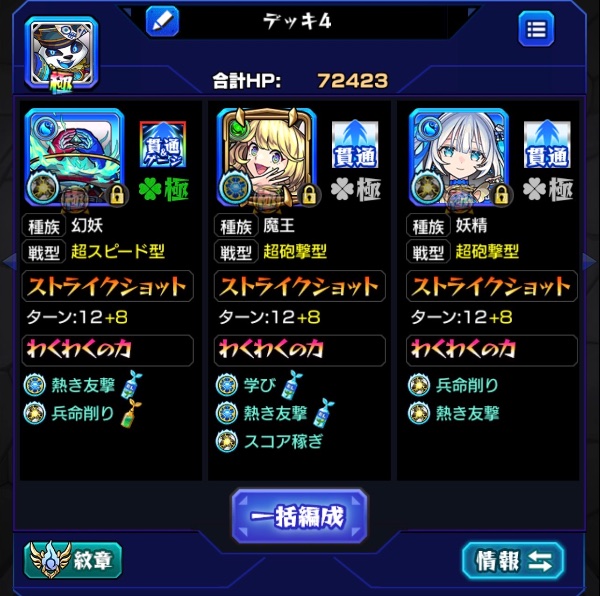This screenshot has height=596, width=600.
Task: Edit the deck name with the pencil icon
Action: (162, 22)
